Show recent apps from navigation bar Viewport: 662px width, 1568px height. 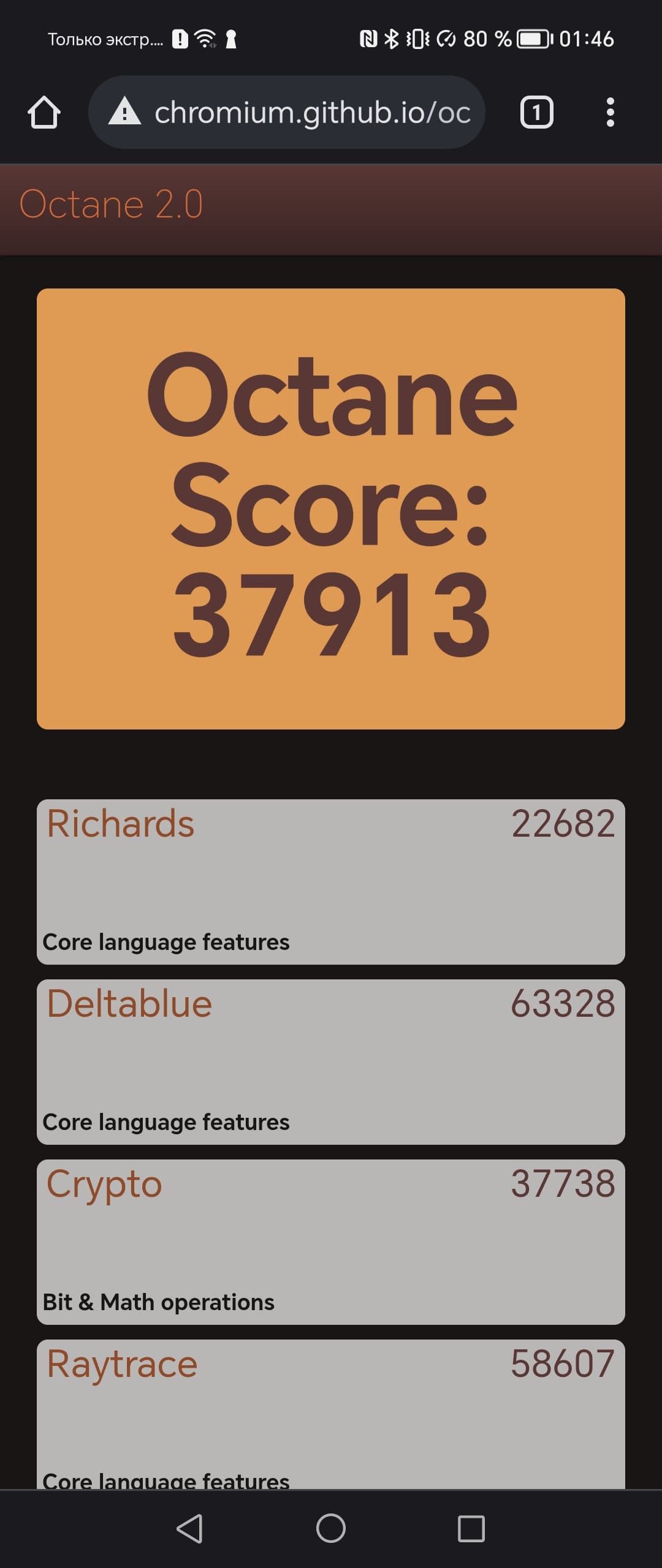click(471, 1528)
